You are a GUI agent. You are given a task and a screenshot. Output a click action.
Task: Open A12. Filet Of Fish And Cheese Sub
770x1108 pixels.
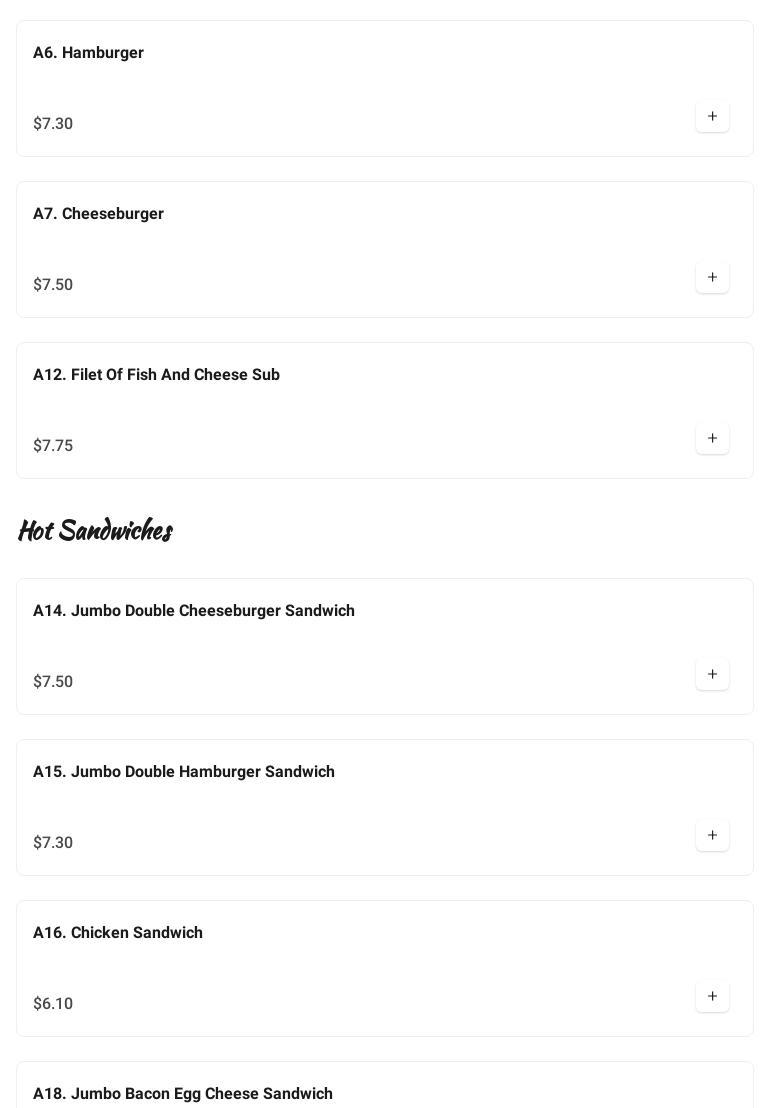(x=157, y=375)
